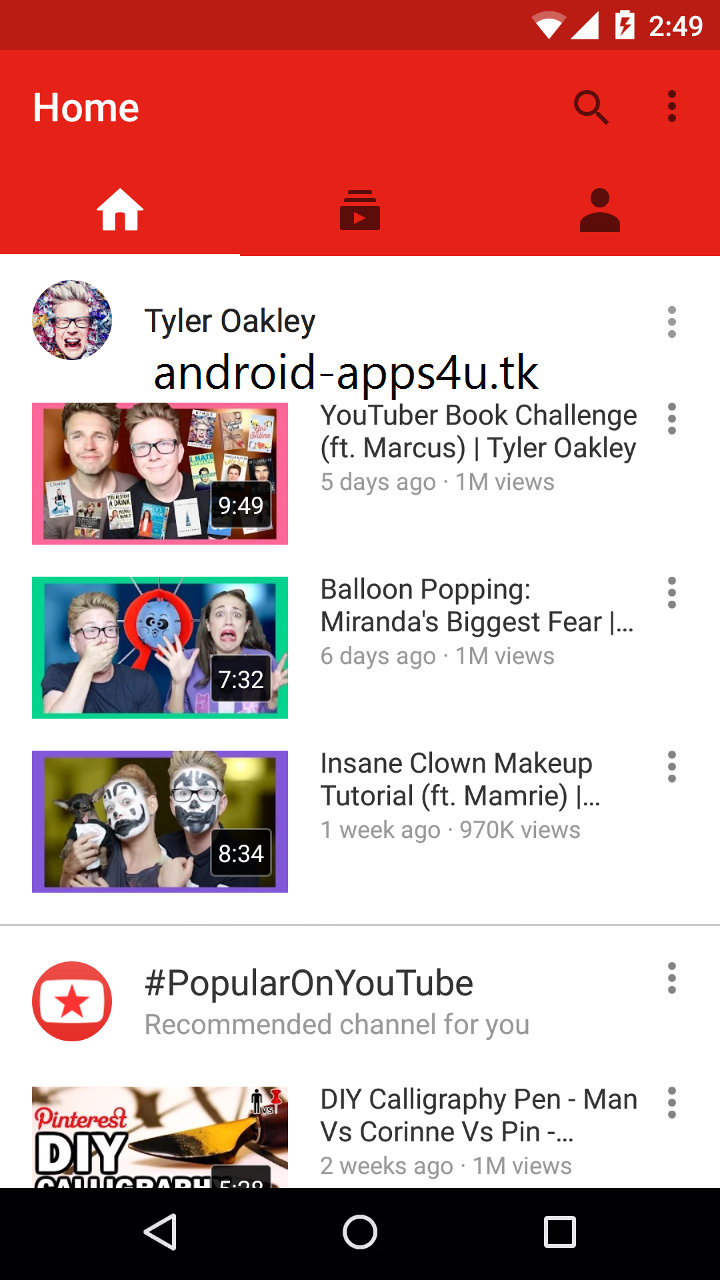This screenshot has height=1280, width=720.
Task: Play YouTuber Book Challenge video
Action: pos(160,474)
